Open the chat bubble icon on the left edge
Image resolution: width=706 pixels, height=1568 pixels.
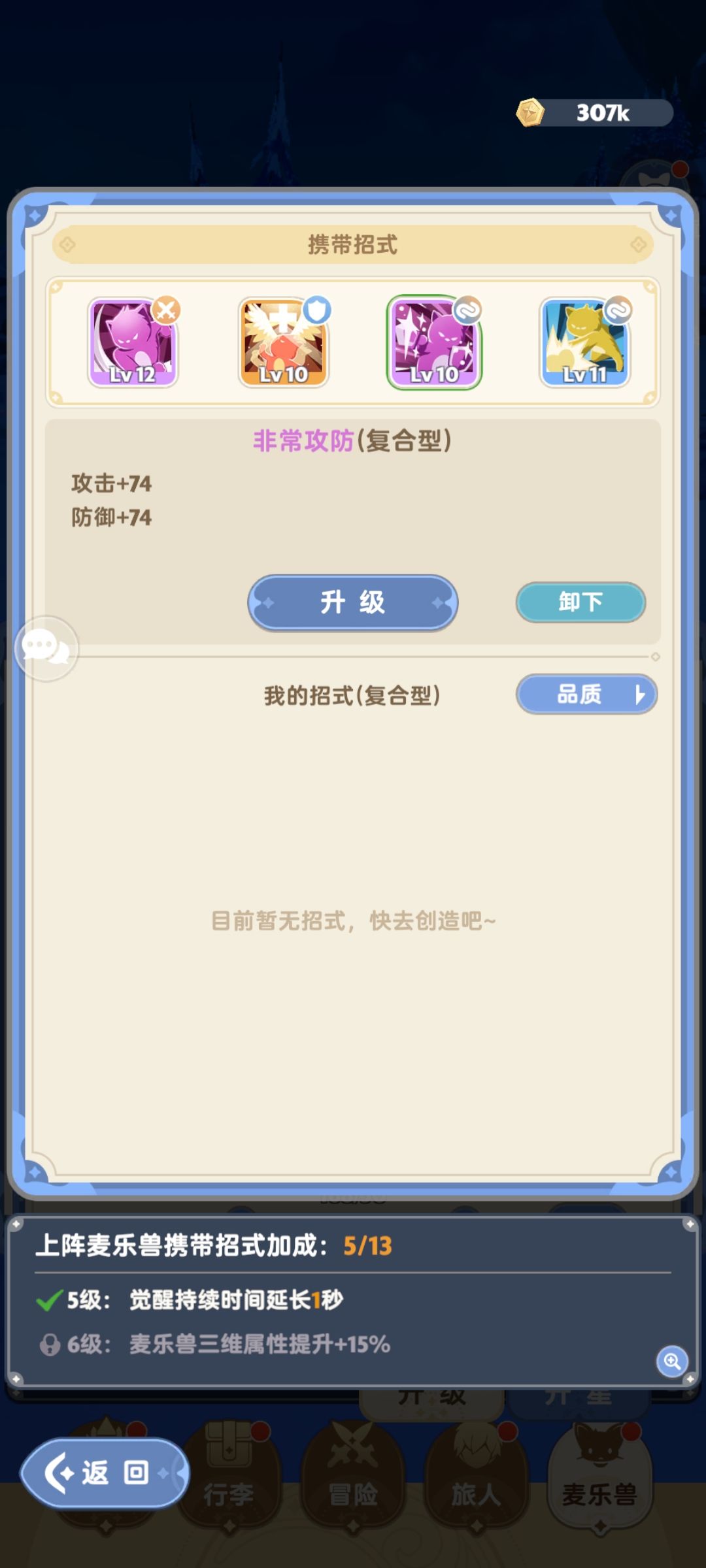(x=46, y=648)
